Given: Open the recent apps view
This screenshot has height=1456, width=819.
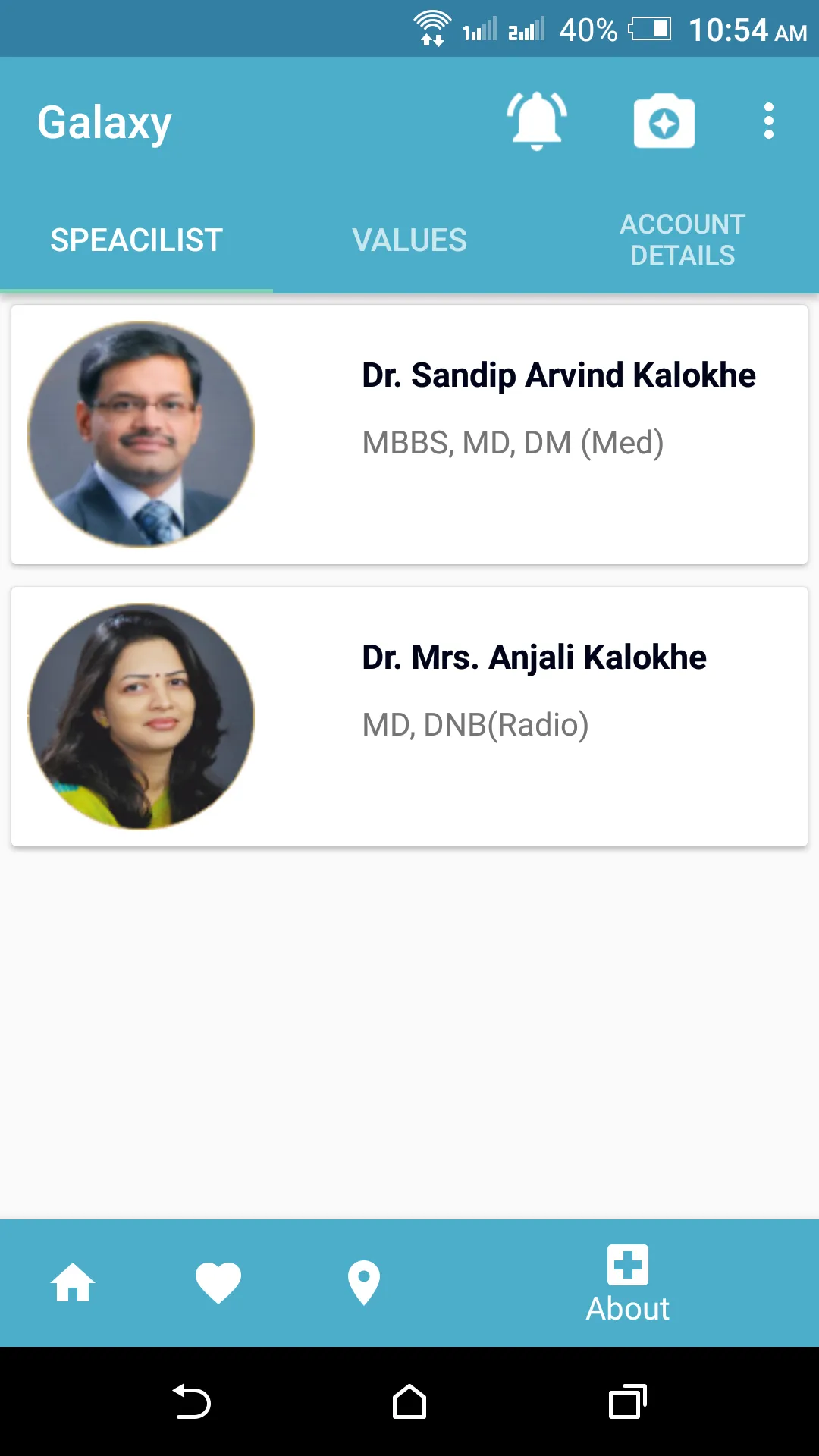Looking at the screenshot, I should [627, 1401].
